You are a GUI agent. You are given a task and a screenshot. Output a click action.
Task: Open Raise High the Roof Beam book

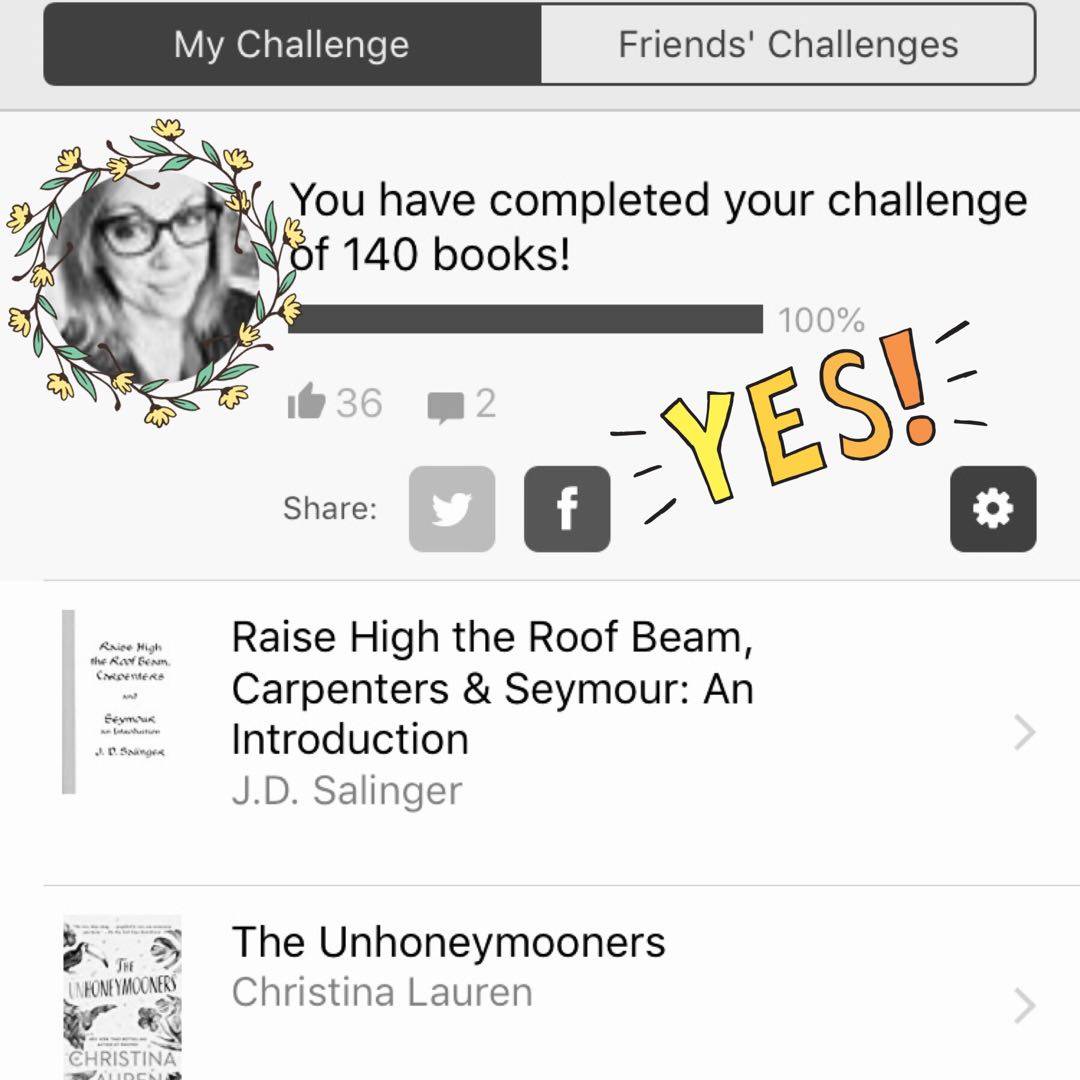(540, 712)
